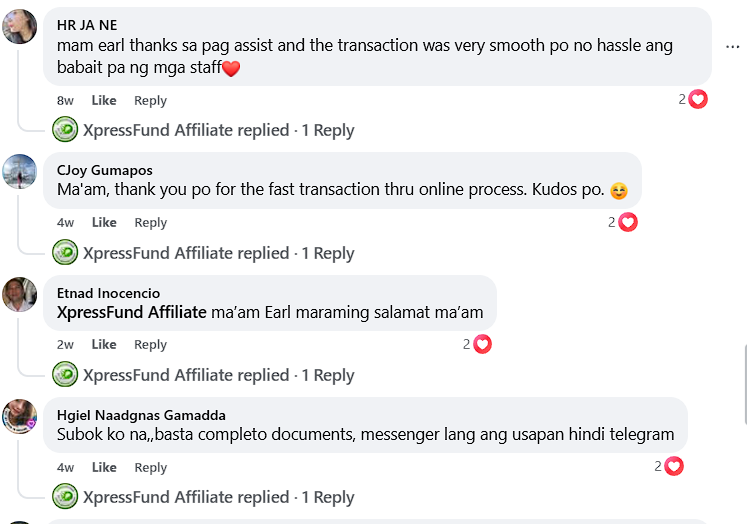747x524 pixels.
Task: Like HR JA NE's comment
Action: click(x=104, y=100)
